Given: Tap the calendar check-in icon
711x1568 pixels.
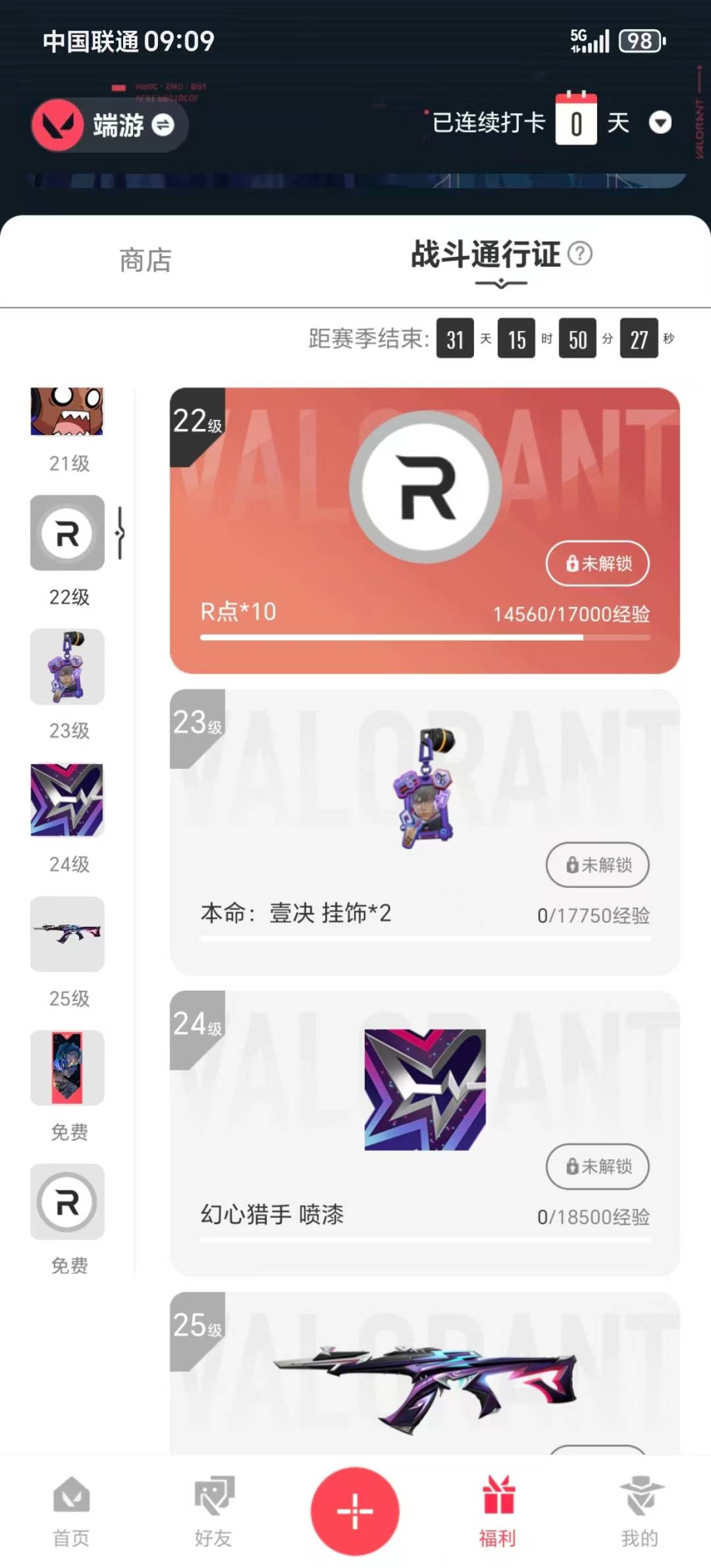Looking at the screenshot, I should pyautogui.click(x=575, y=120).
